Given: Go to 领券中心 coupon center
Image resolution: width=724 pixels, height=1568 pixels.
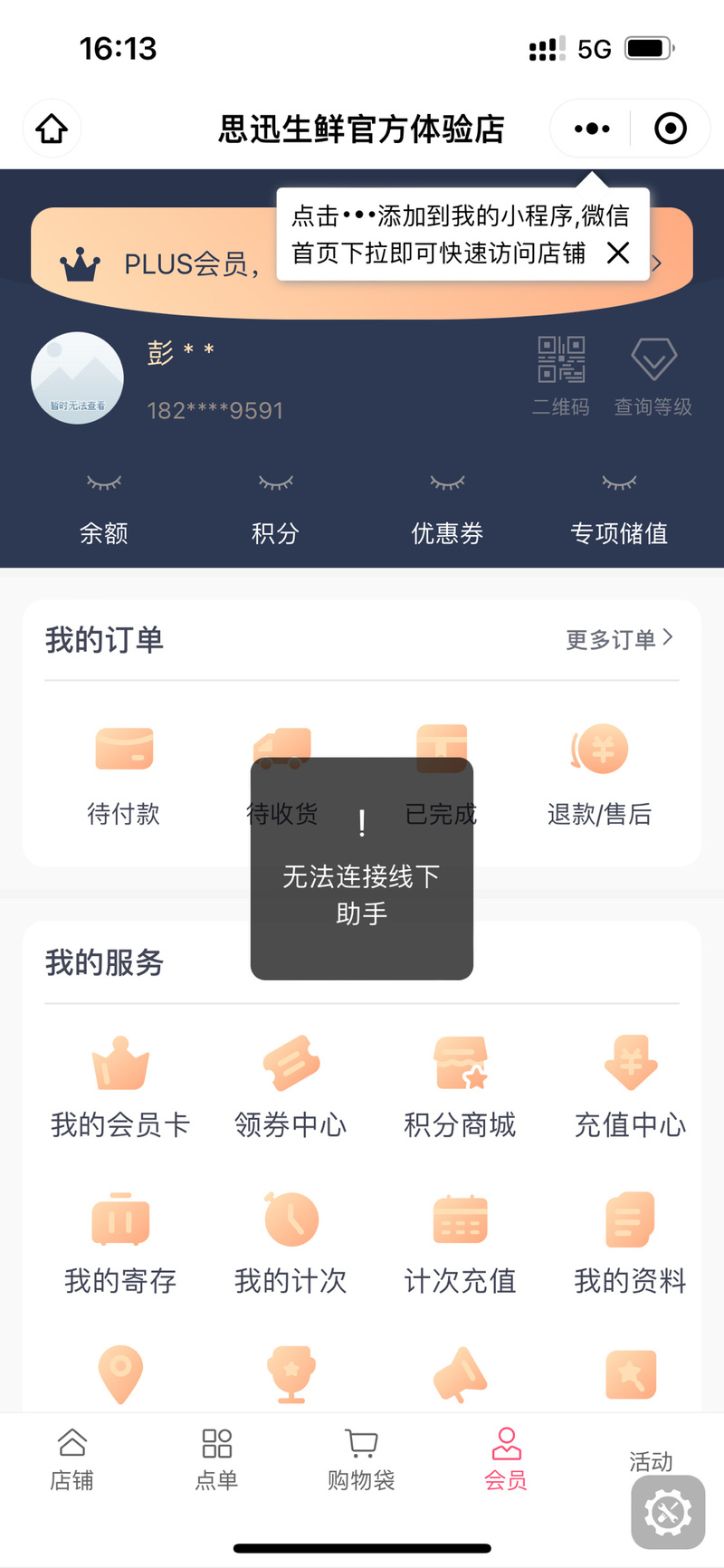Looking at the screenshot, I should (291, 1086).
